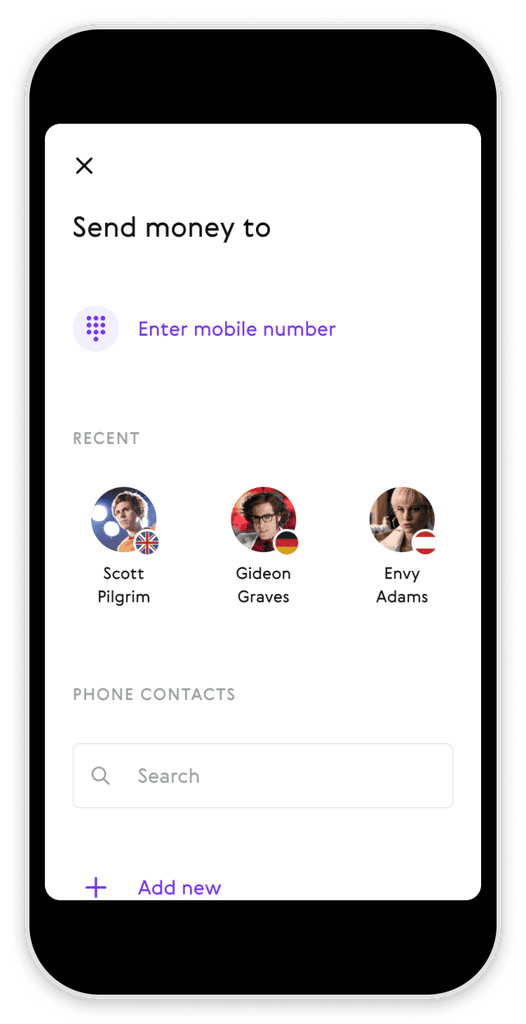Tap Enter mobile number
The width and height of the screenshot is (526, 1024).
(205, 329)
